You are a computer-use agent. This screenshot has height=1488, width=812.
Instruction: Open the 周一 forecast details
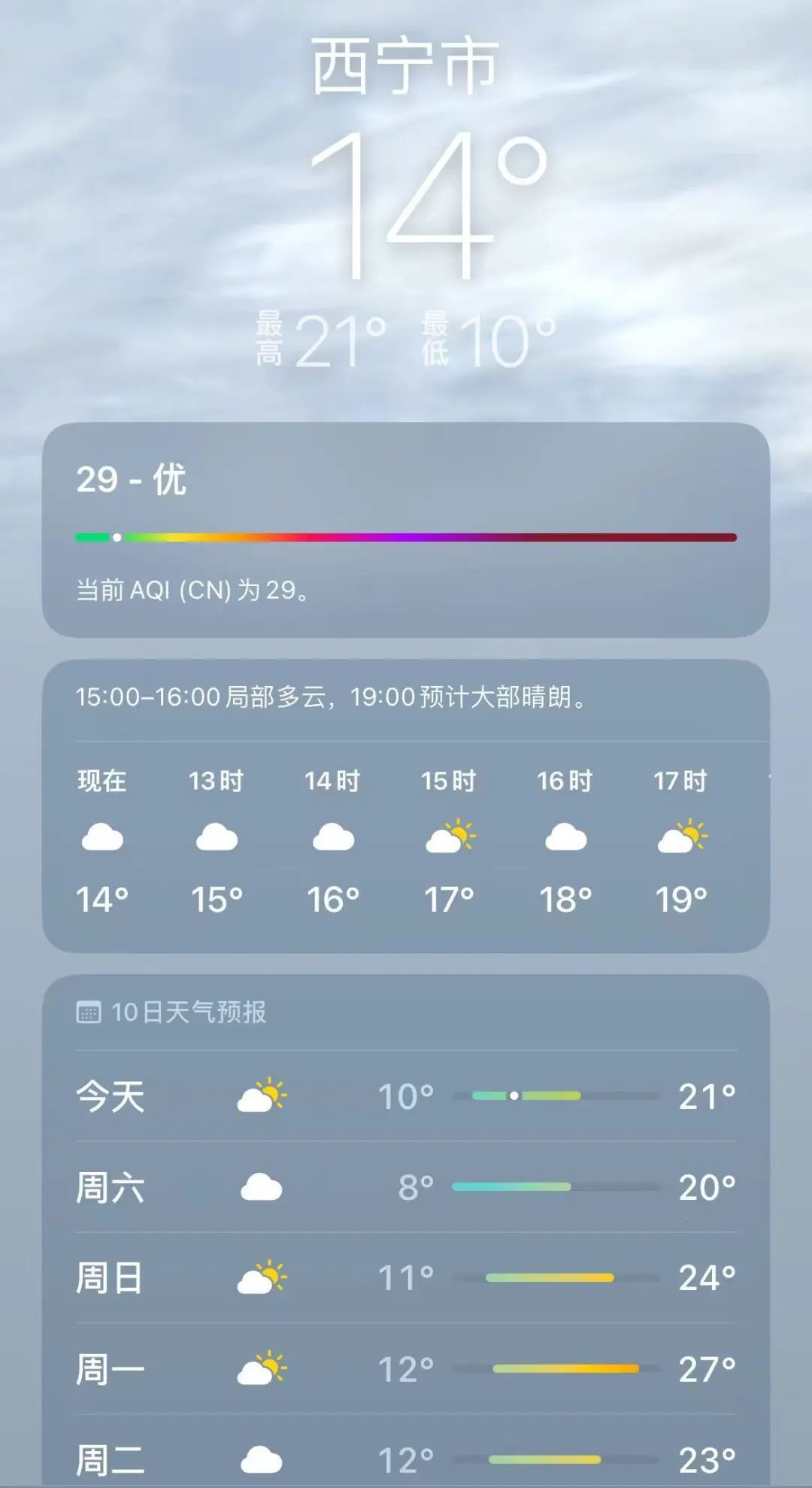pyautogui.click(x=406, y=1365)
